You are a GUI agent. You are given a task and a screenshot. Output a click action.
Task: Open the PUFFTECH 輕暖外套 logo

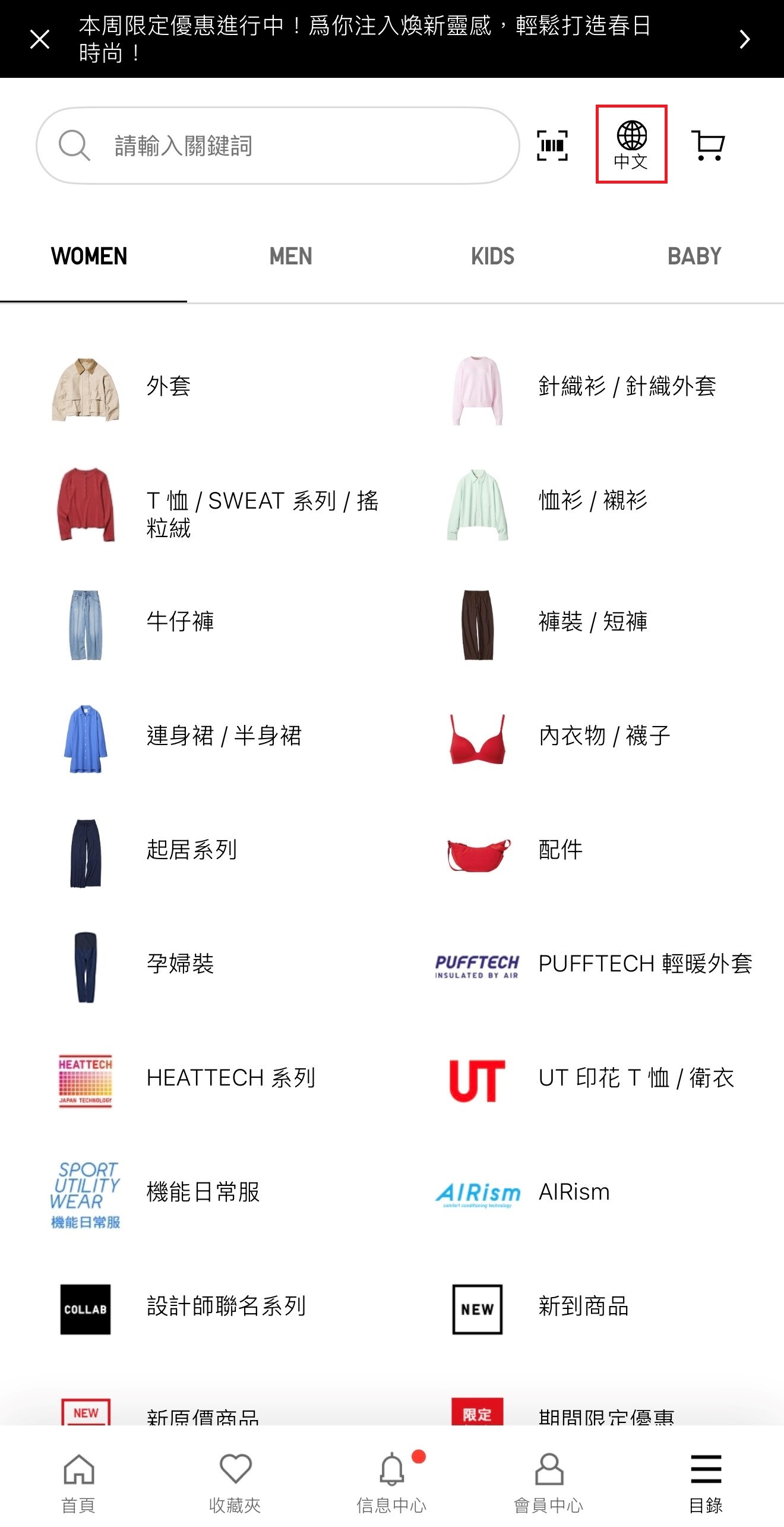[477, 965]
